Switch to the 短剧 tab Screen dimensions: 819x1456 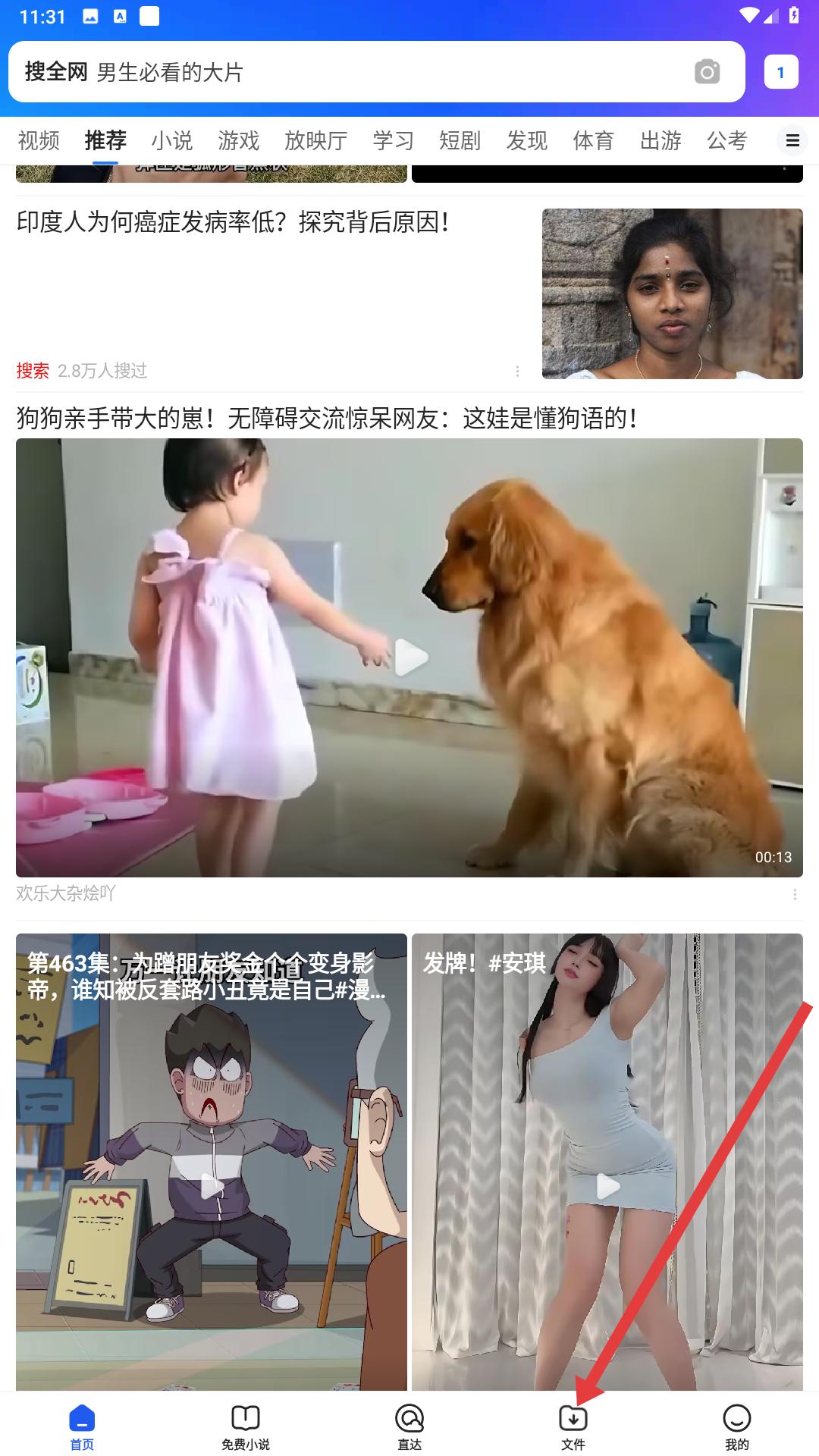[460, 140]
